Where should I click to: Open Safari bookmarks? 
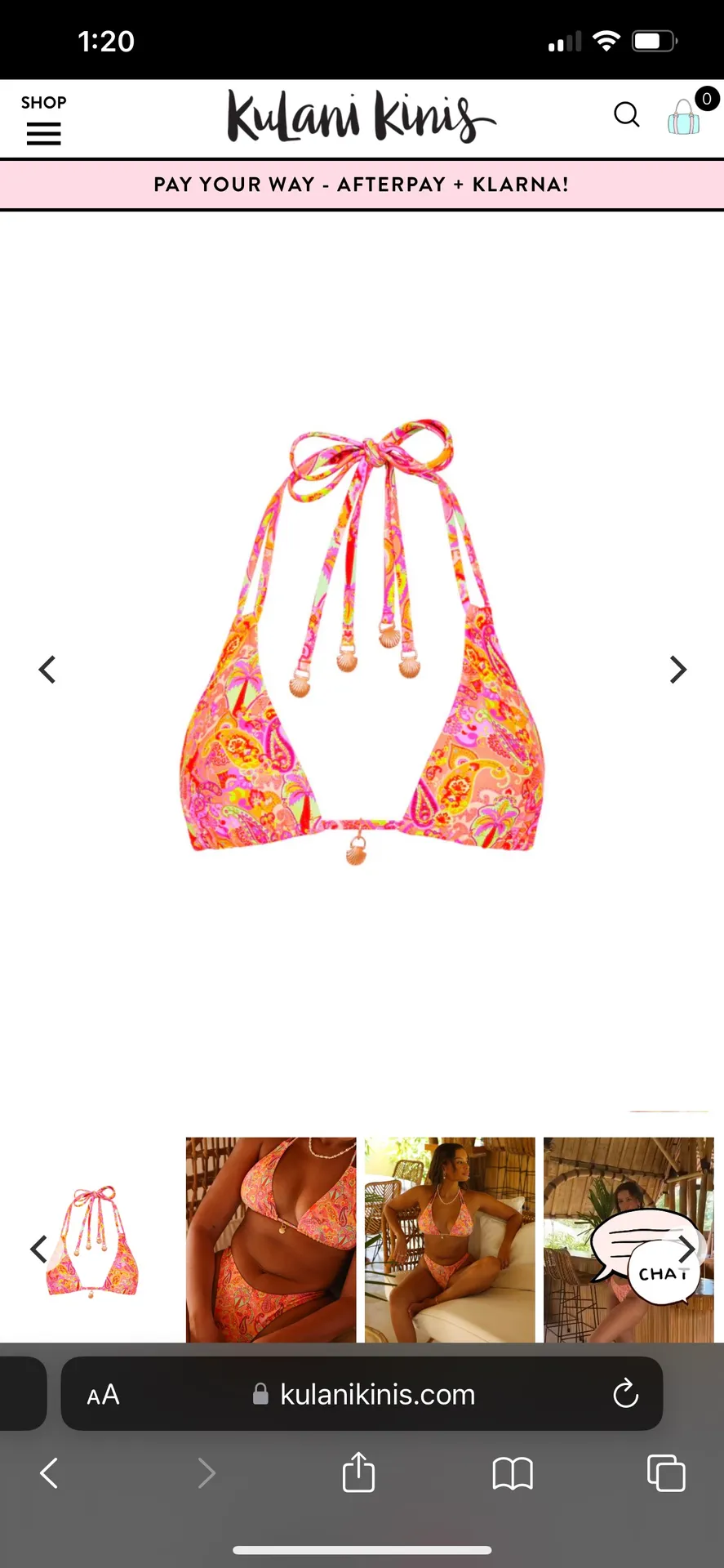[x=513, y=1473]
